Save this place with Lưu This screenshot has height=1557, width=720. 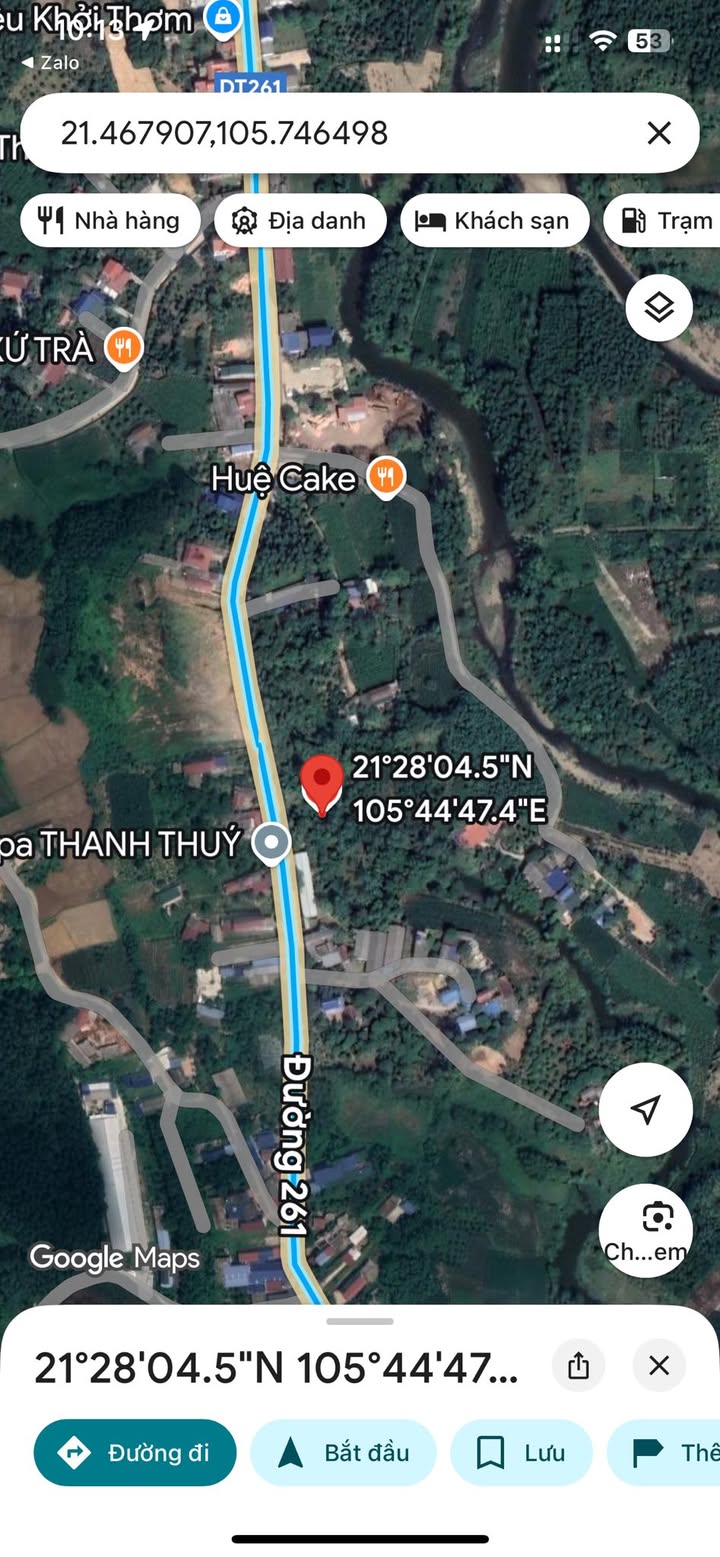click(x=521, y=1452)
